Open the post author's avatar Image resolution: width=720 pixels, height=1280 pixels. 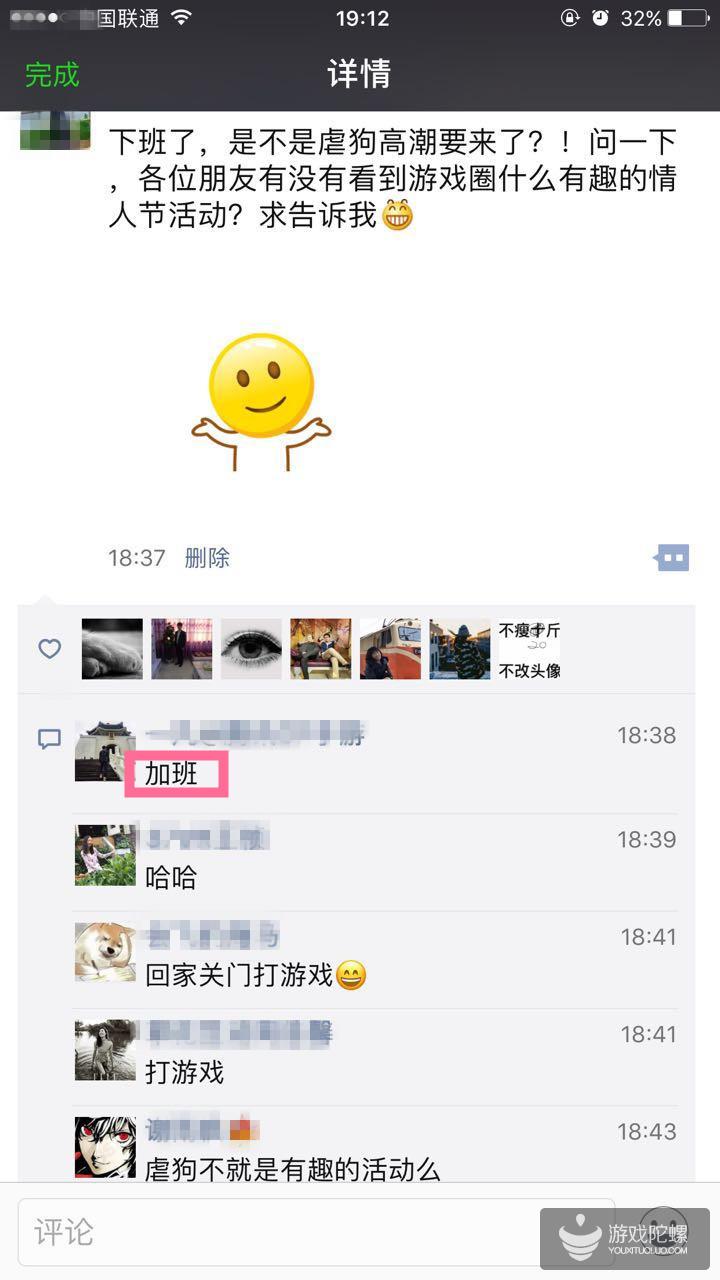pos(55,131)
